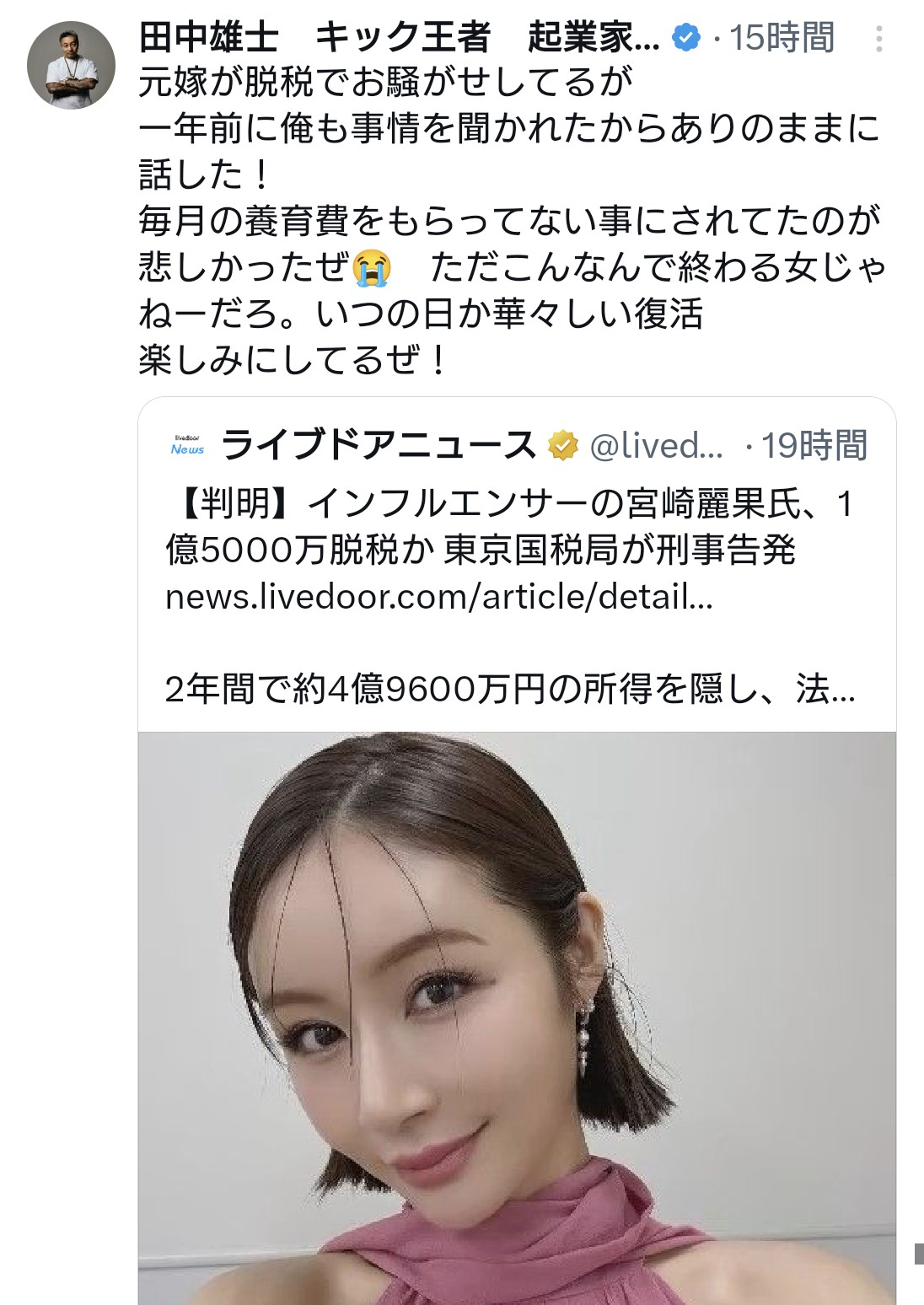Image resolution: width=924 pixels, height=1305 pixels.
Task: Open 田中雄士's profile picture
Action: pyautogui.click(x=71, y=65)
